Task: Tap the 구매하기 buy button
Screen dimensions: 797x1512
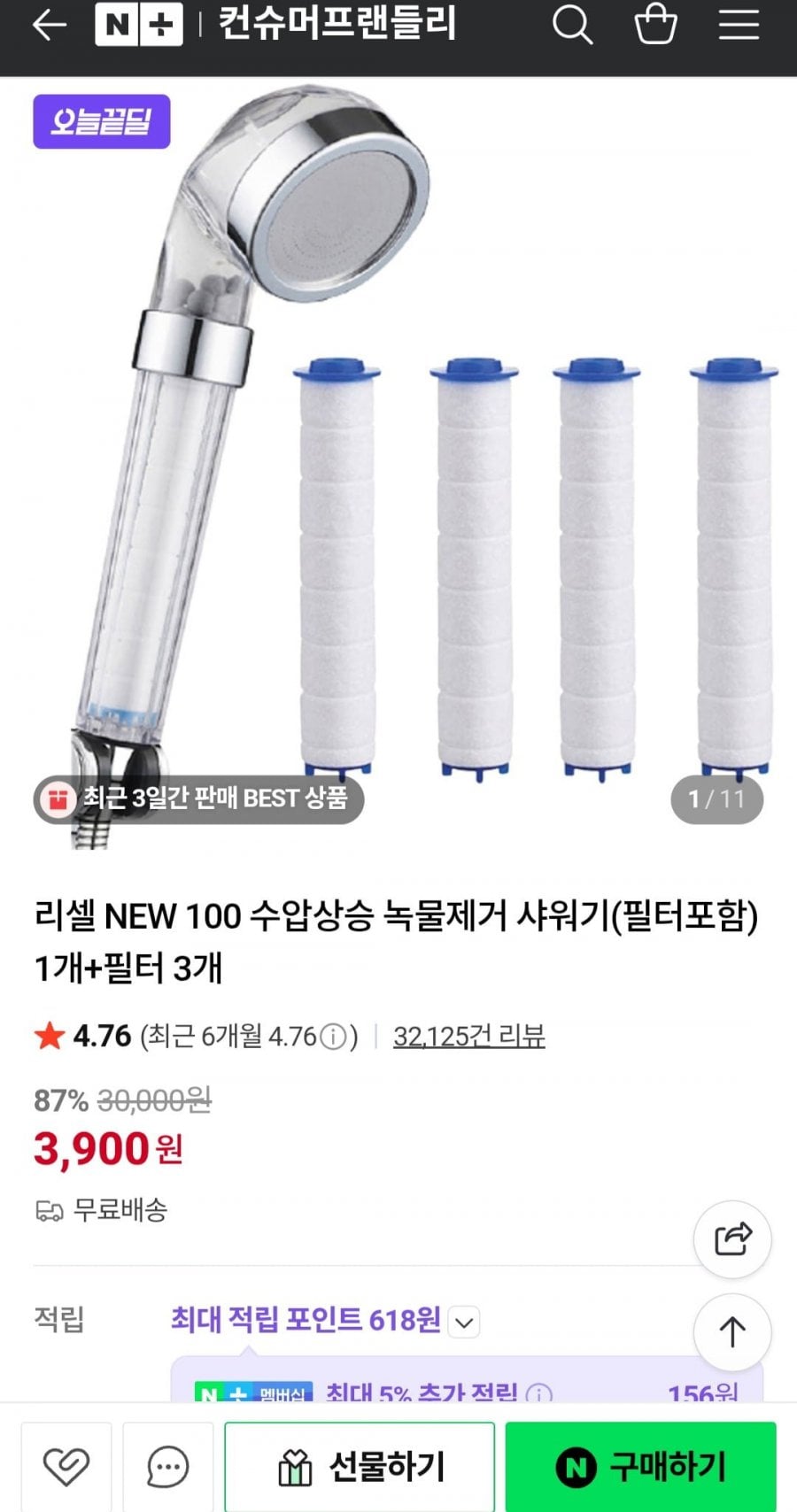Action: pyautogui.click(x=640, y=1467)
